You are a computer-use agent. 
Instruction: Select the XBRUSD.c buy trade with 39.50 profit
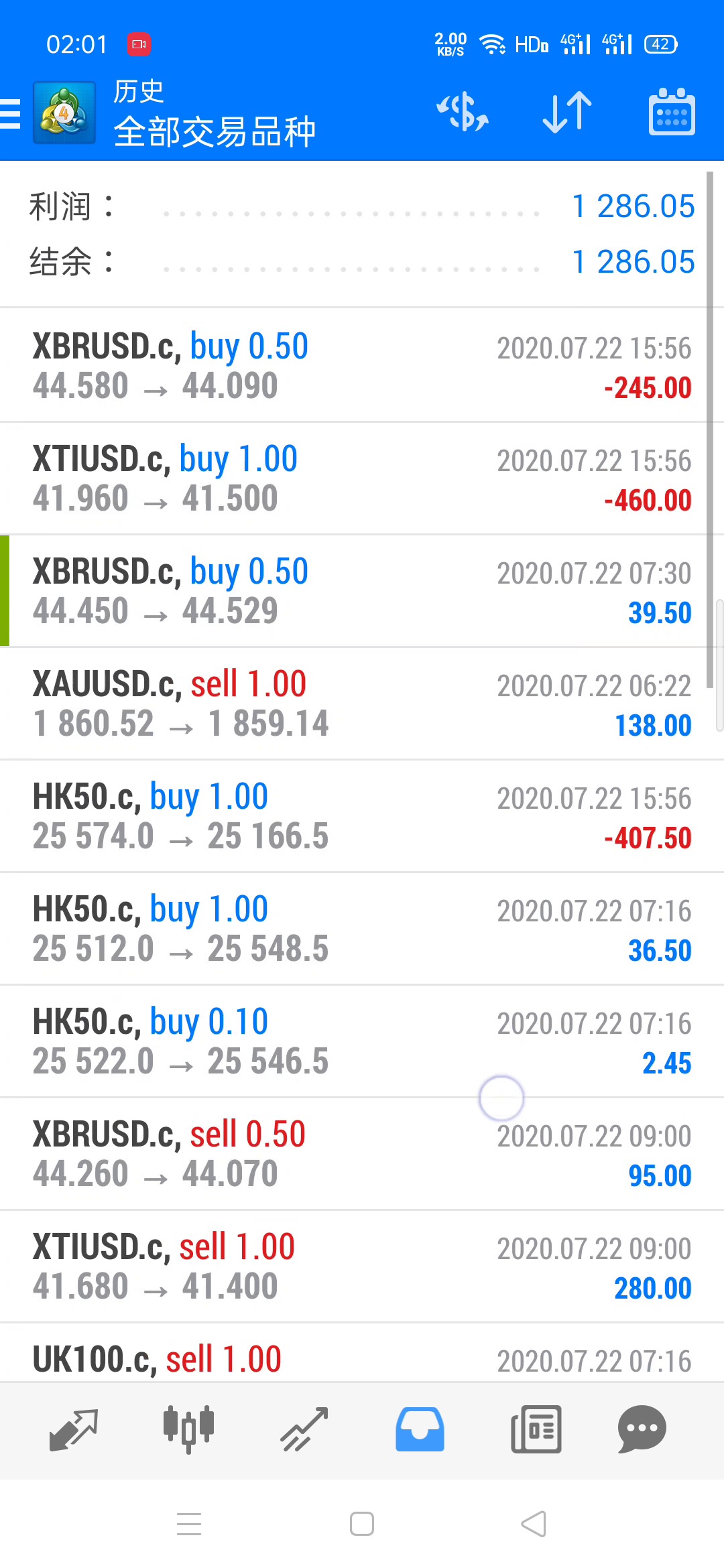click(x=362, y=591)
